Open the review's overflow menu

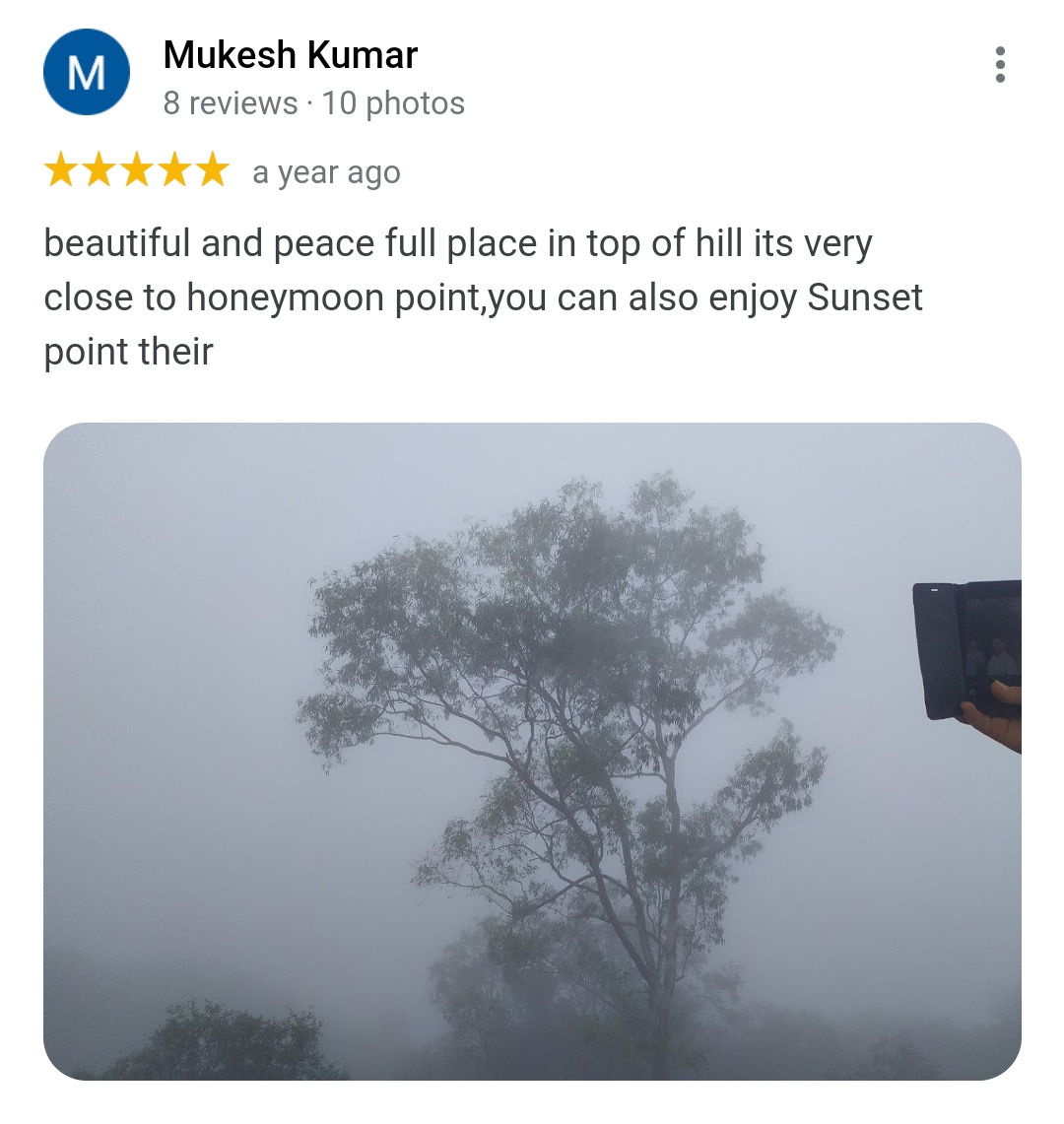click(x=1000, y=65)
